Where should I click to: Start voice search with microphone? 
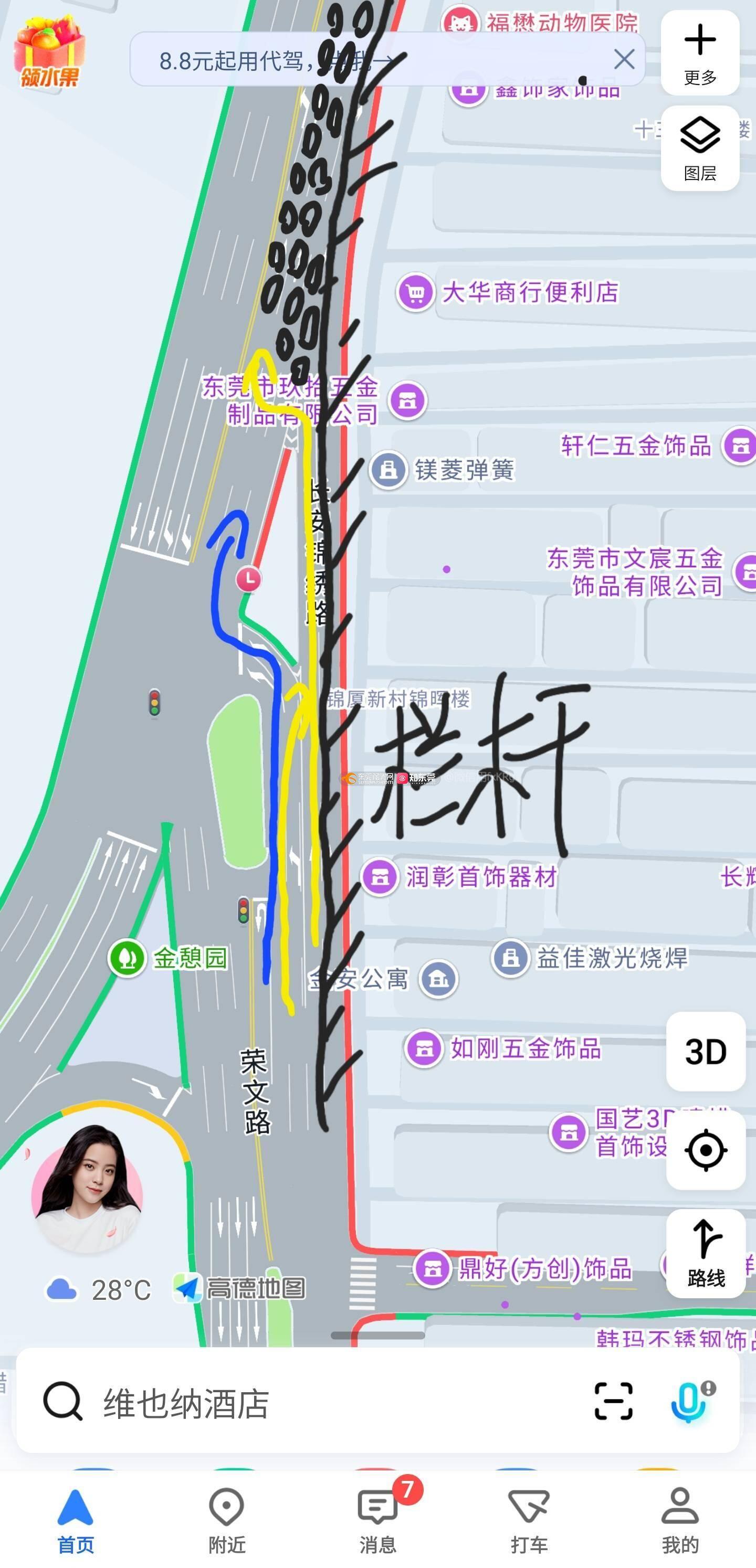click(689, 1402)
